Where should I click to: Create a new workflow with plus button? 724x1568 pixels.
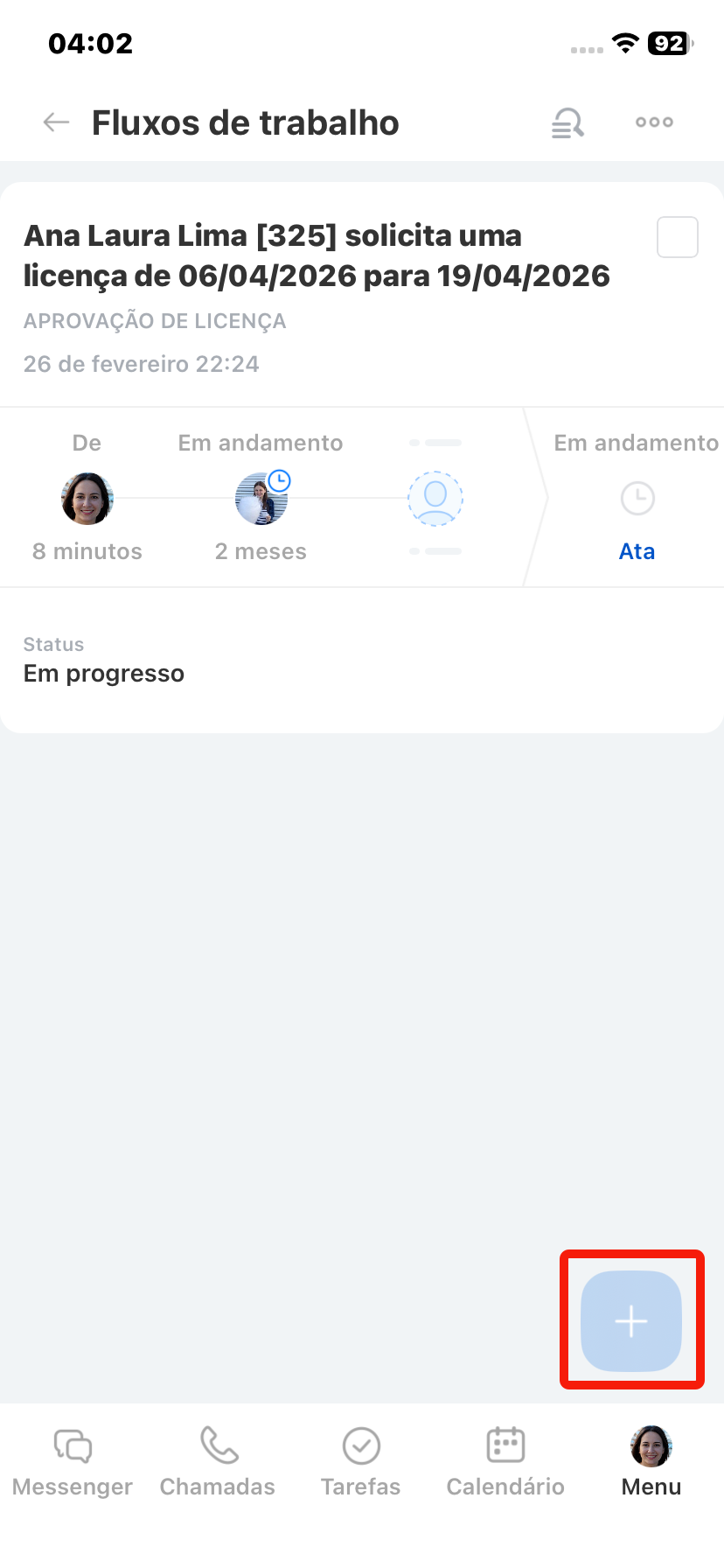click(x=630, y=1320)
